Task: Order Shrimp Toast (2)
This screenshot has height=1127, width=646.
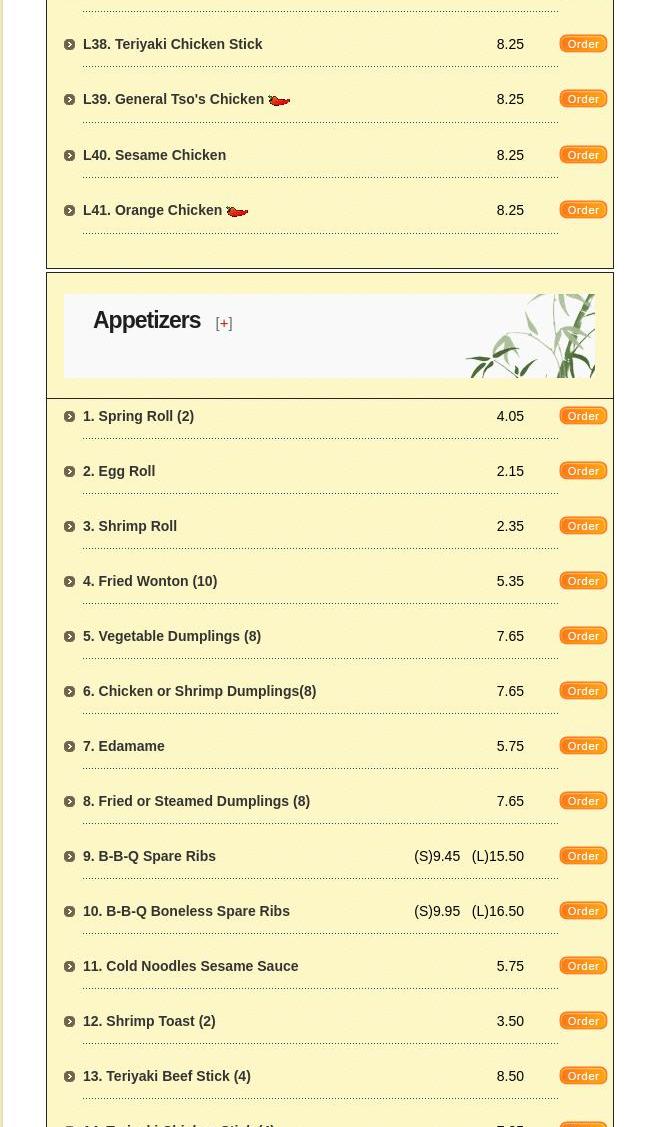Action: pyautogui.click(x=583, y=1021)
